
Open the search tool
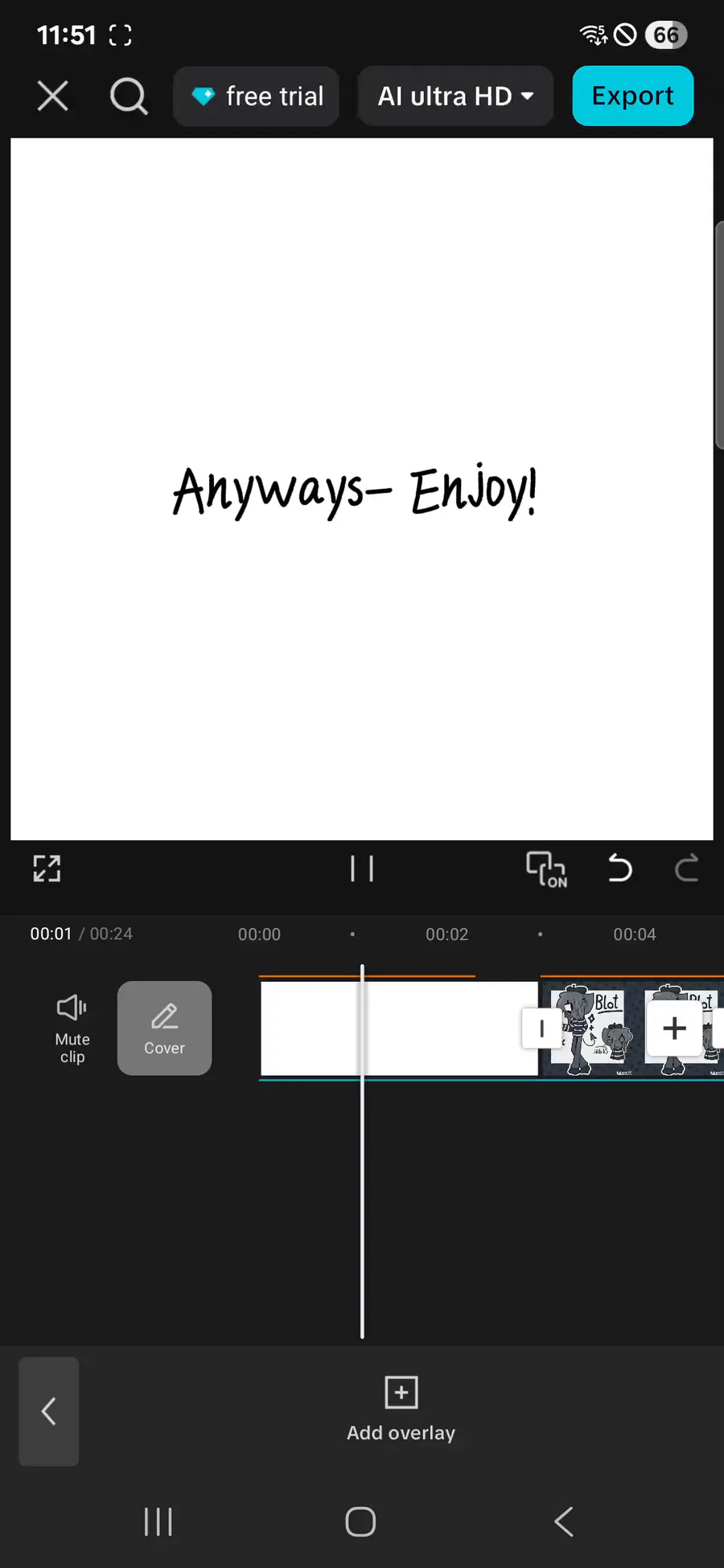pyautogui.click(x=129, y=96)
